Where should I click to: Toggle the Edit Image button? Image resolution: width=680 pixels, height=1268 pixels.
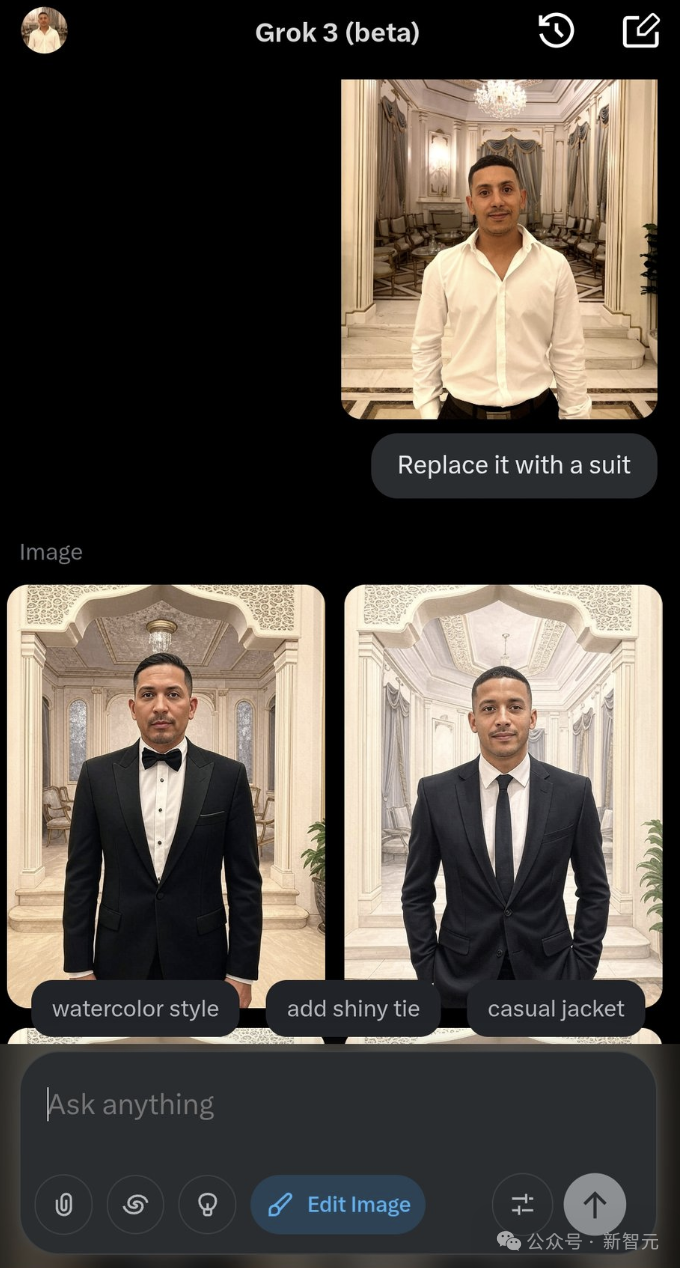tap(338, 1205)
